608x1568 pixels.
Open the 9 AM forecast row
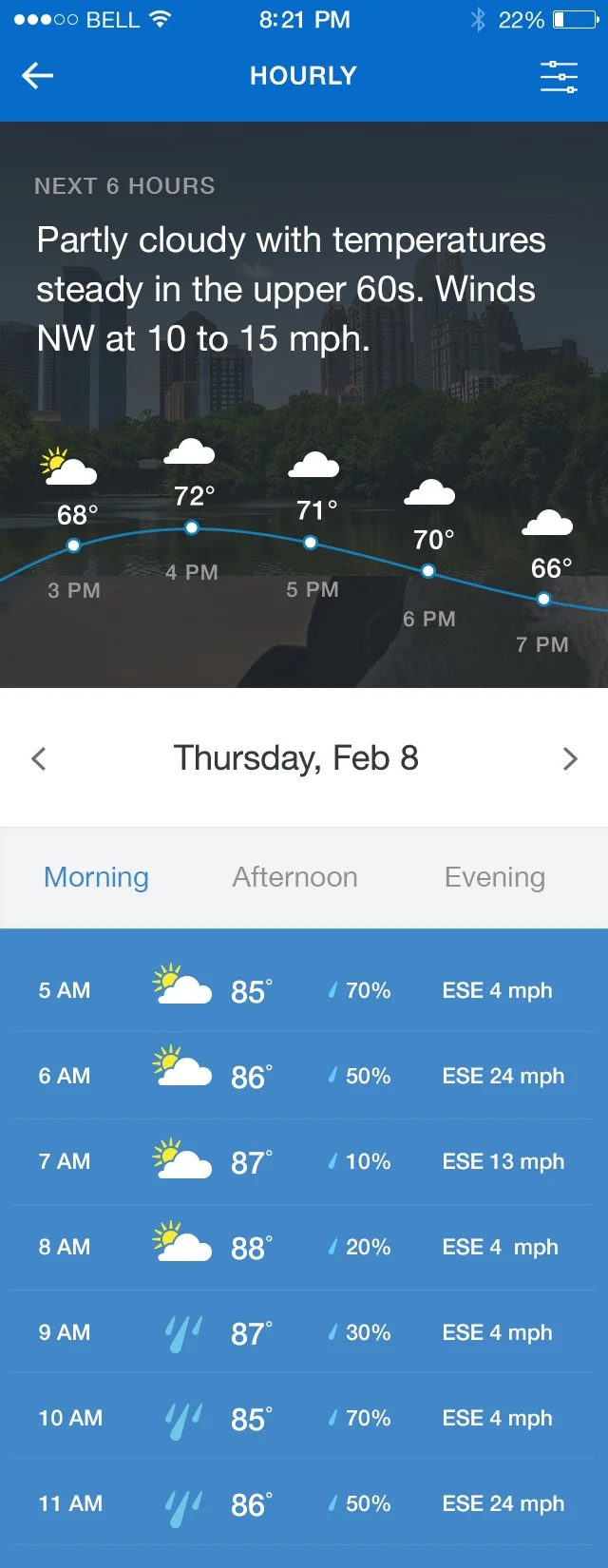click(x=304, y=1332)
